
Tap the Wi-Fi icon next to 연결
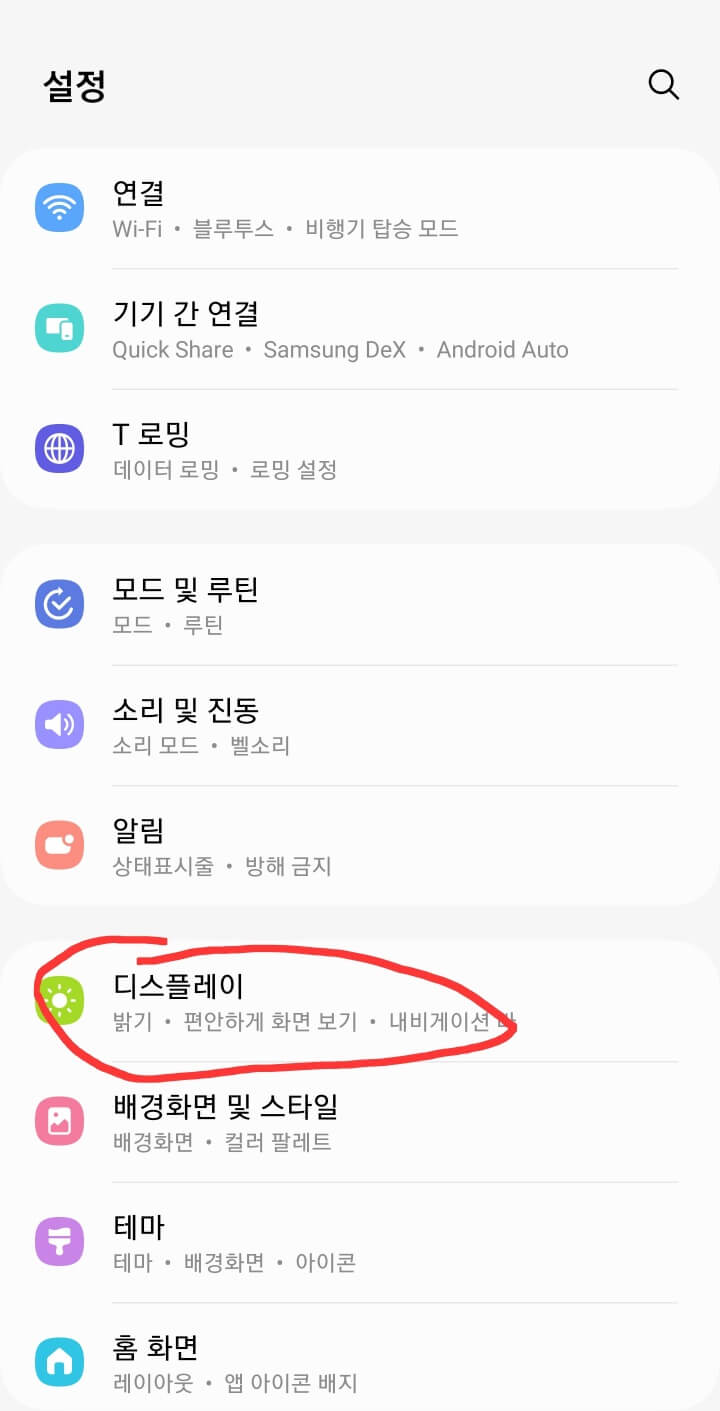pyautogui.click(x=59, y=208)
